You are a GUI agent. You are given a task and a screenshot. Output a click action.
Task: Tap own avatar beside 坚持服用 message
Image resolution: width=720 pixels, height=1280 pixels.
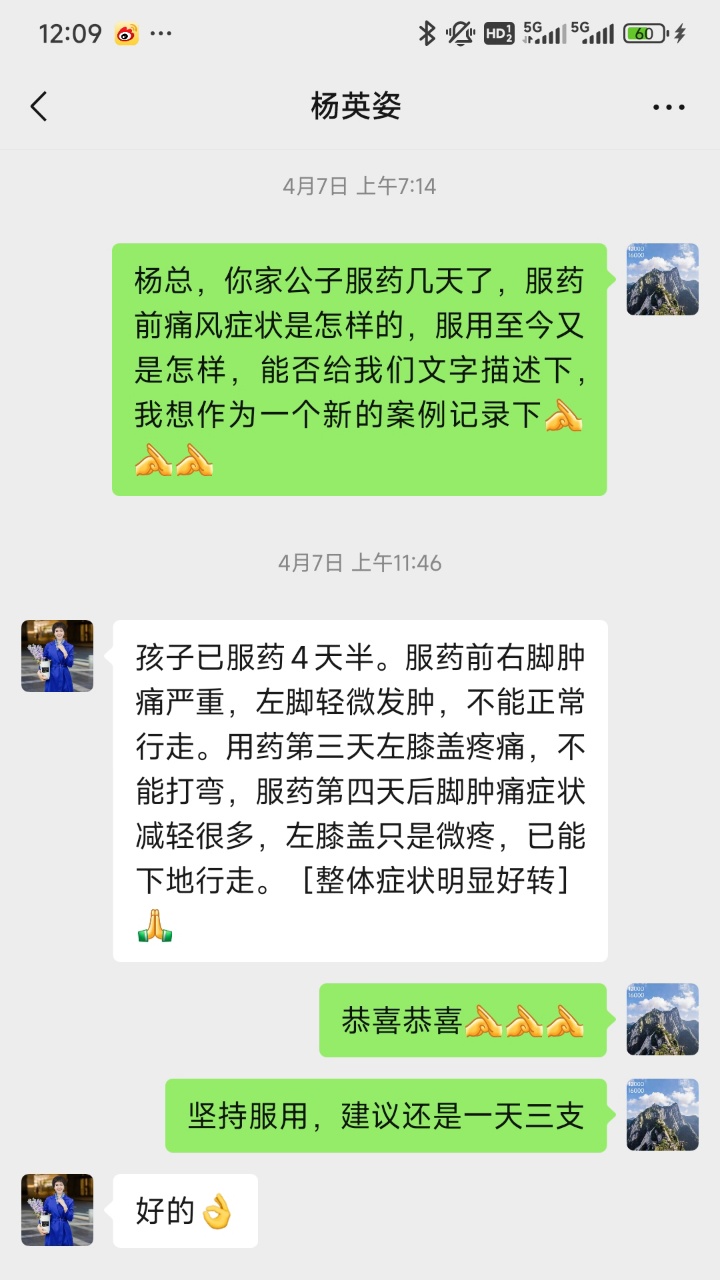662,1115
